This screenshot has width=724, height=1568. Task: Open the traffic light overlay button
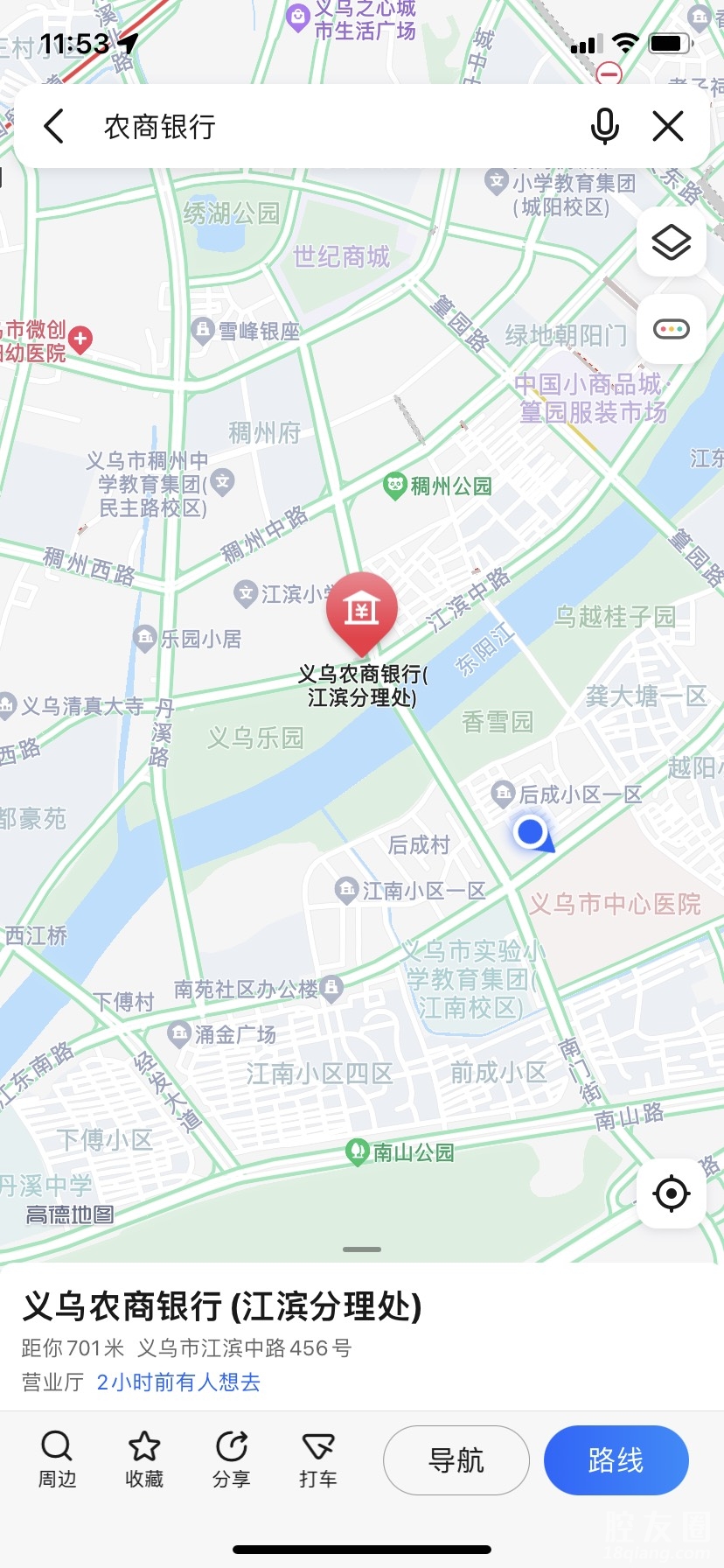coord(671,329)
